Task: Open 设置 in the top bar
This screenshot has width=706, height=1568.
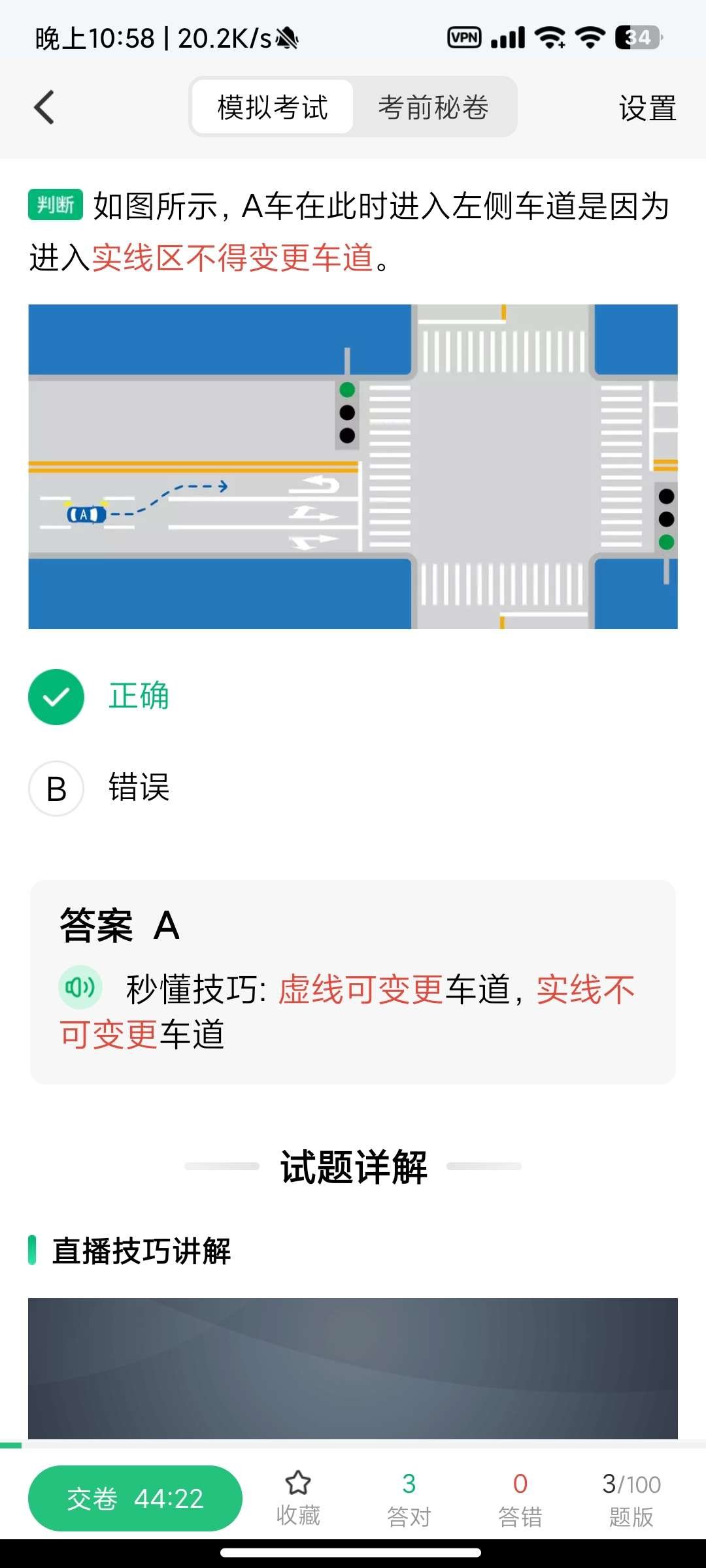Action: [x=647, y=108]
